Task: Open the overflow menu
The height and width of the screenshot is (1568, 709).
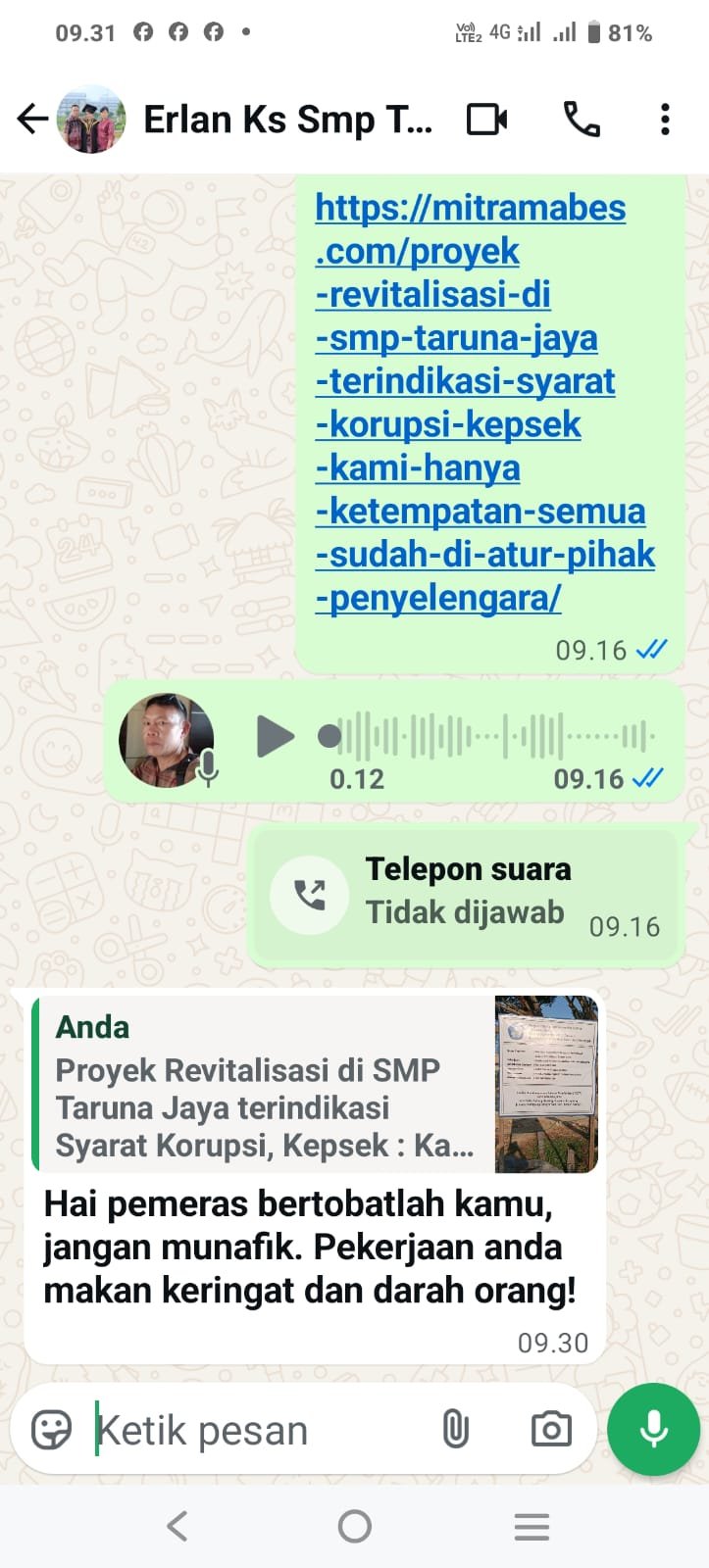Action: [665, 121]
